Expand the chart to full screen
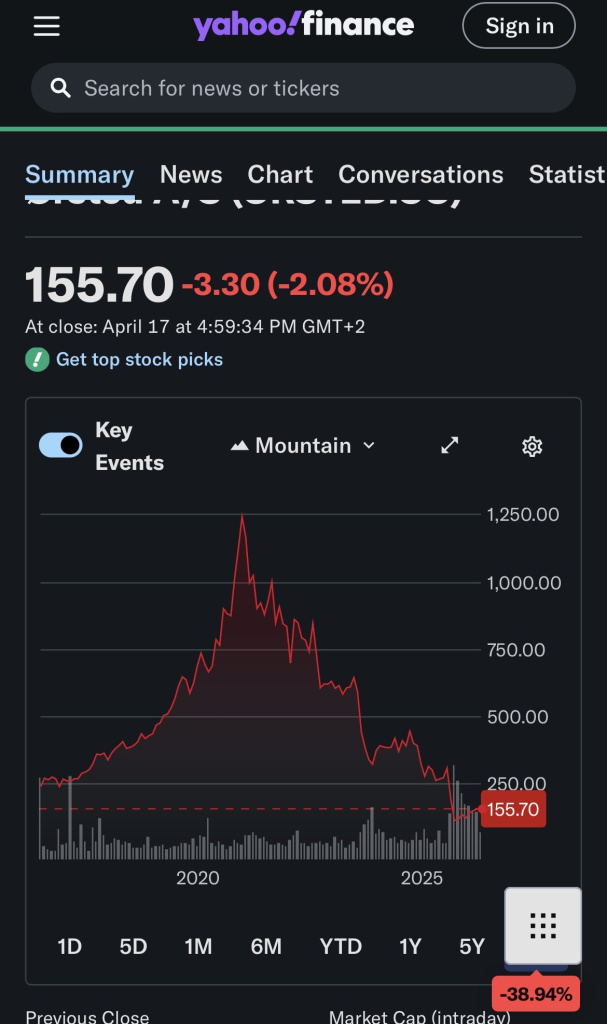Image resolution: width=607 pixels, height=1024 pixels. (x=450, y=445)
